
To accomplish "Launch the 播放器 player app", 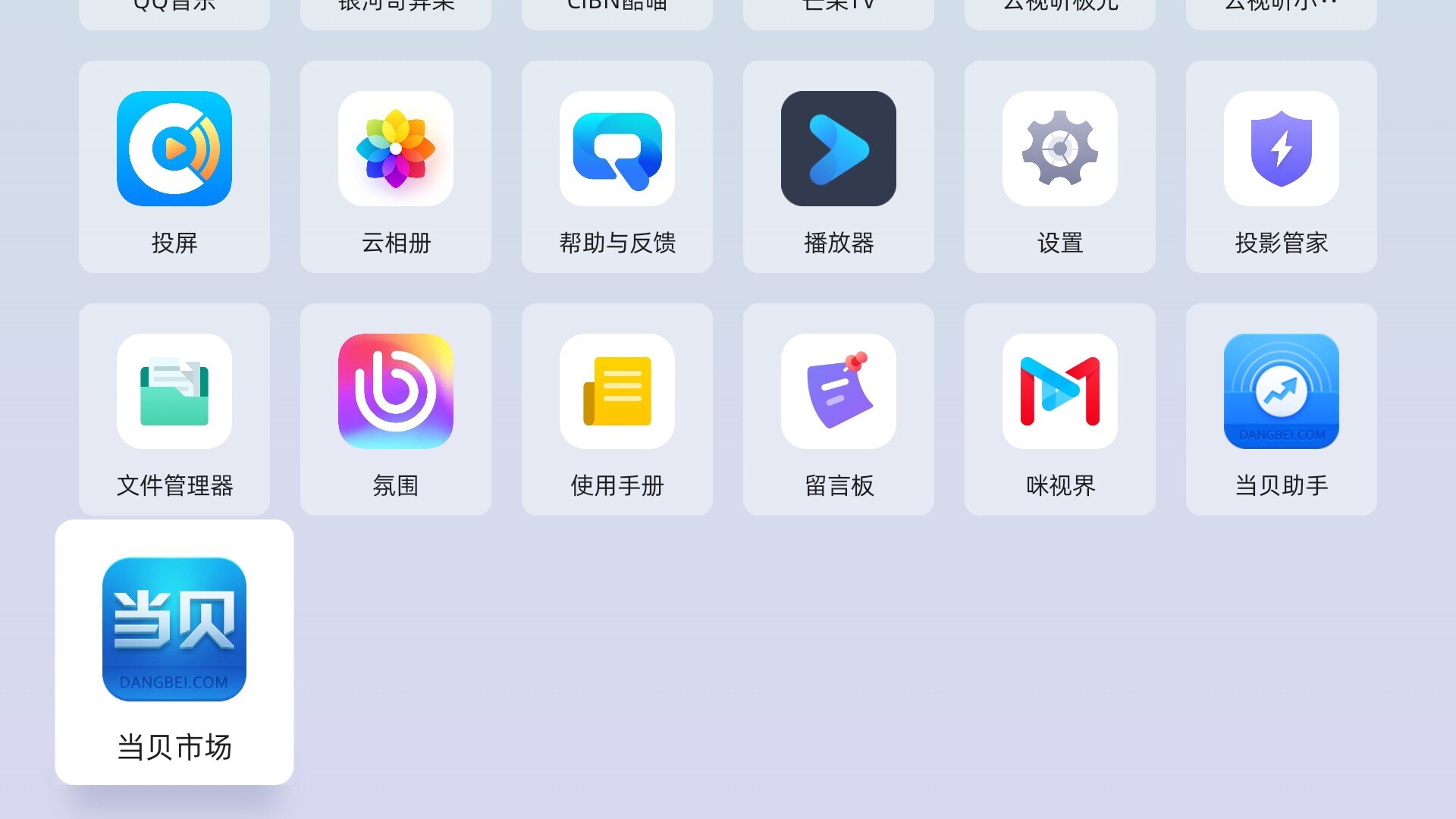I will point(839,167).
